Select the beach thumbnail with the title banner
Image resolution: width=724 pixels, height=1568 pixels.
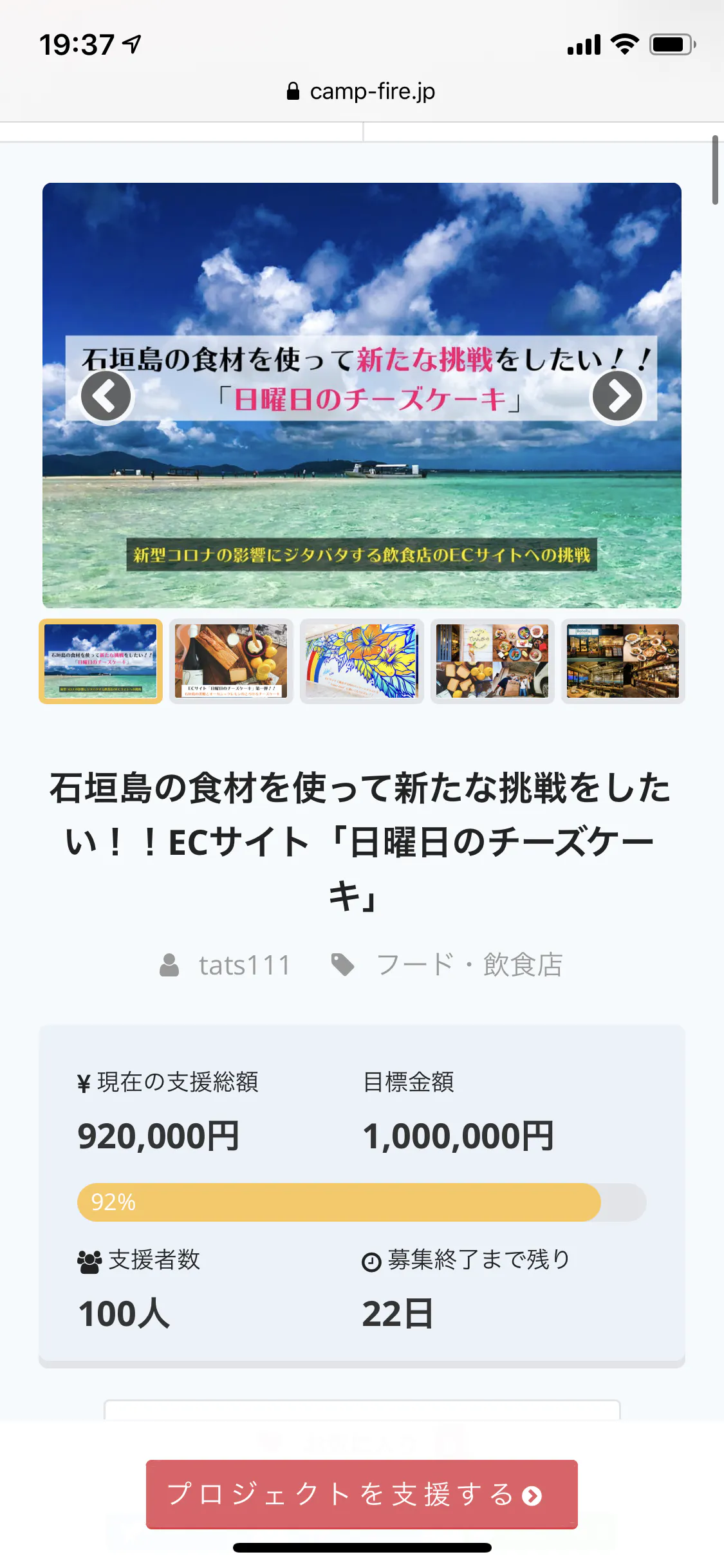pos(100,661)
